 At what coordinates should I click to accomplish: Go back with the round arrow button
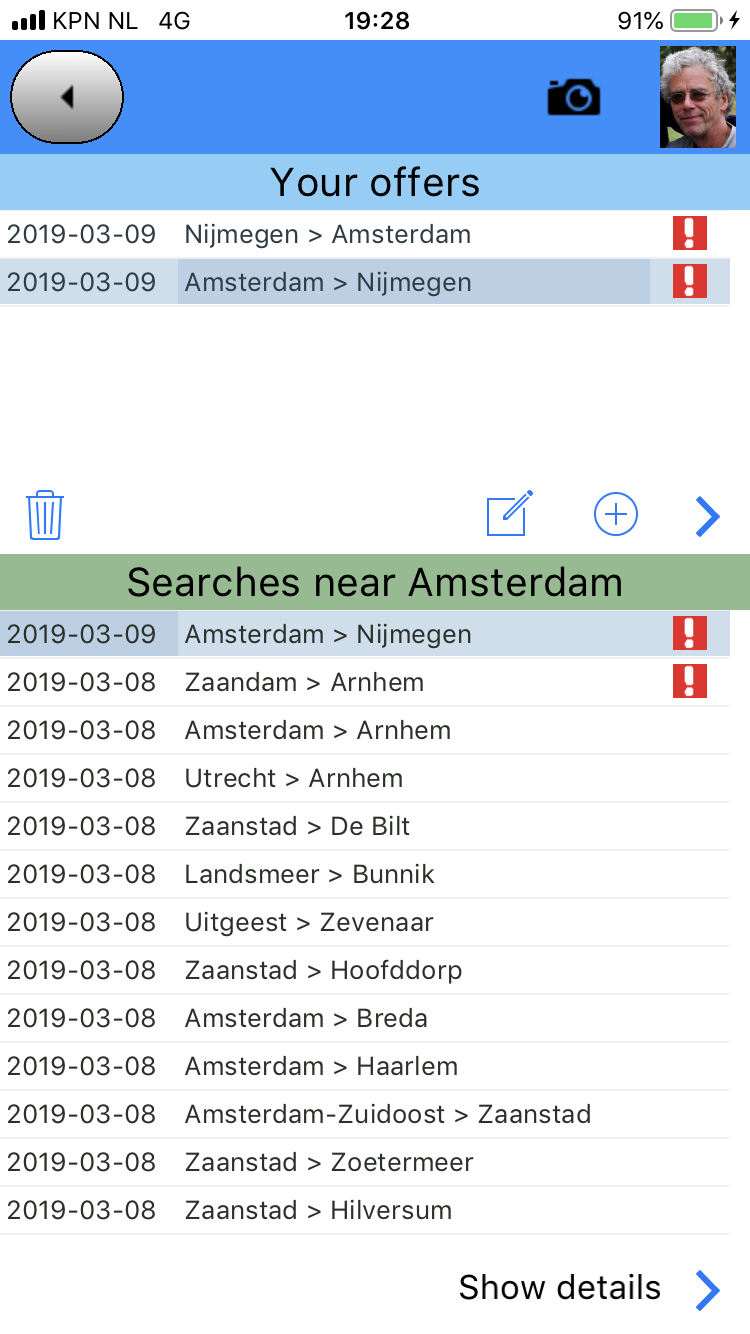[67, 97]
